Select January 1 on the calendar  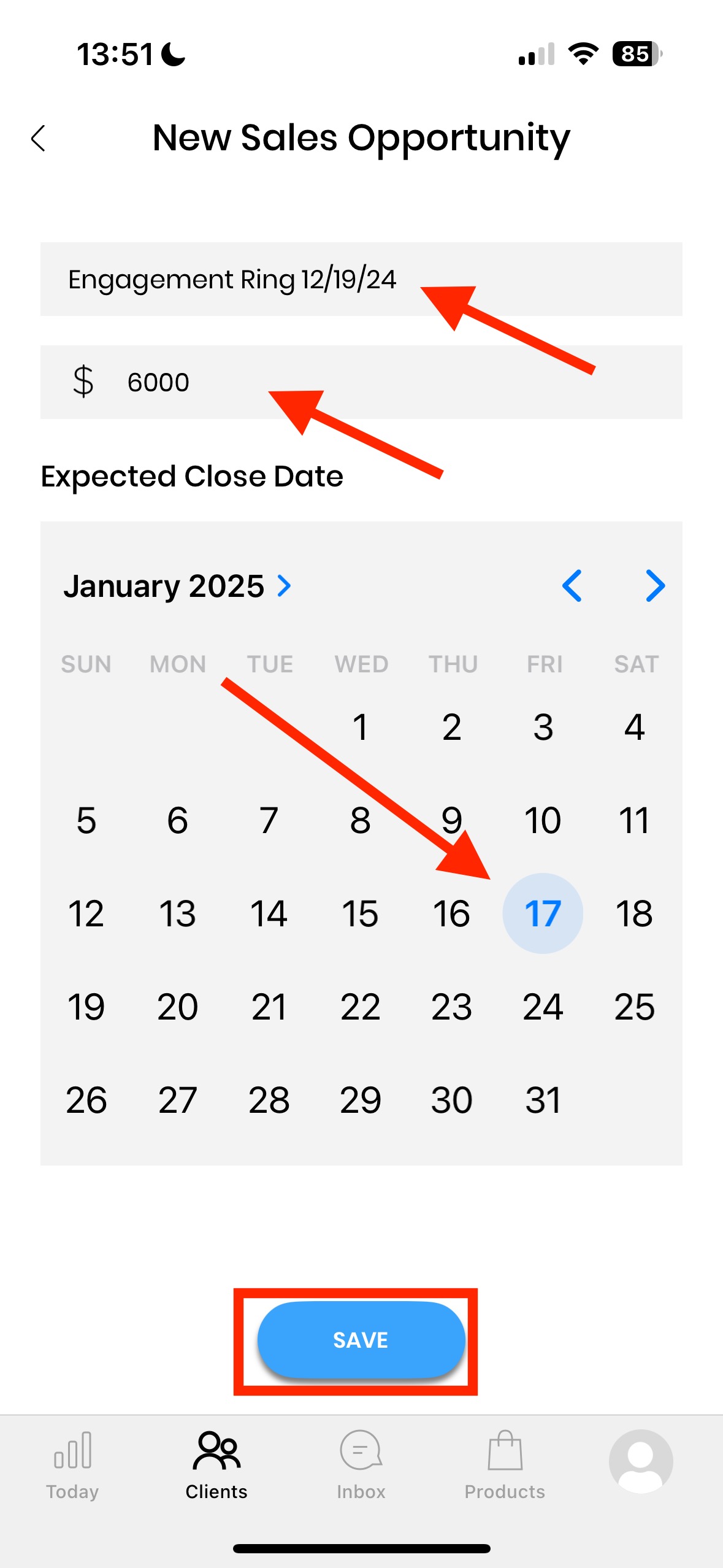click(x=361, y=727)
